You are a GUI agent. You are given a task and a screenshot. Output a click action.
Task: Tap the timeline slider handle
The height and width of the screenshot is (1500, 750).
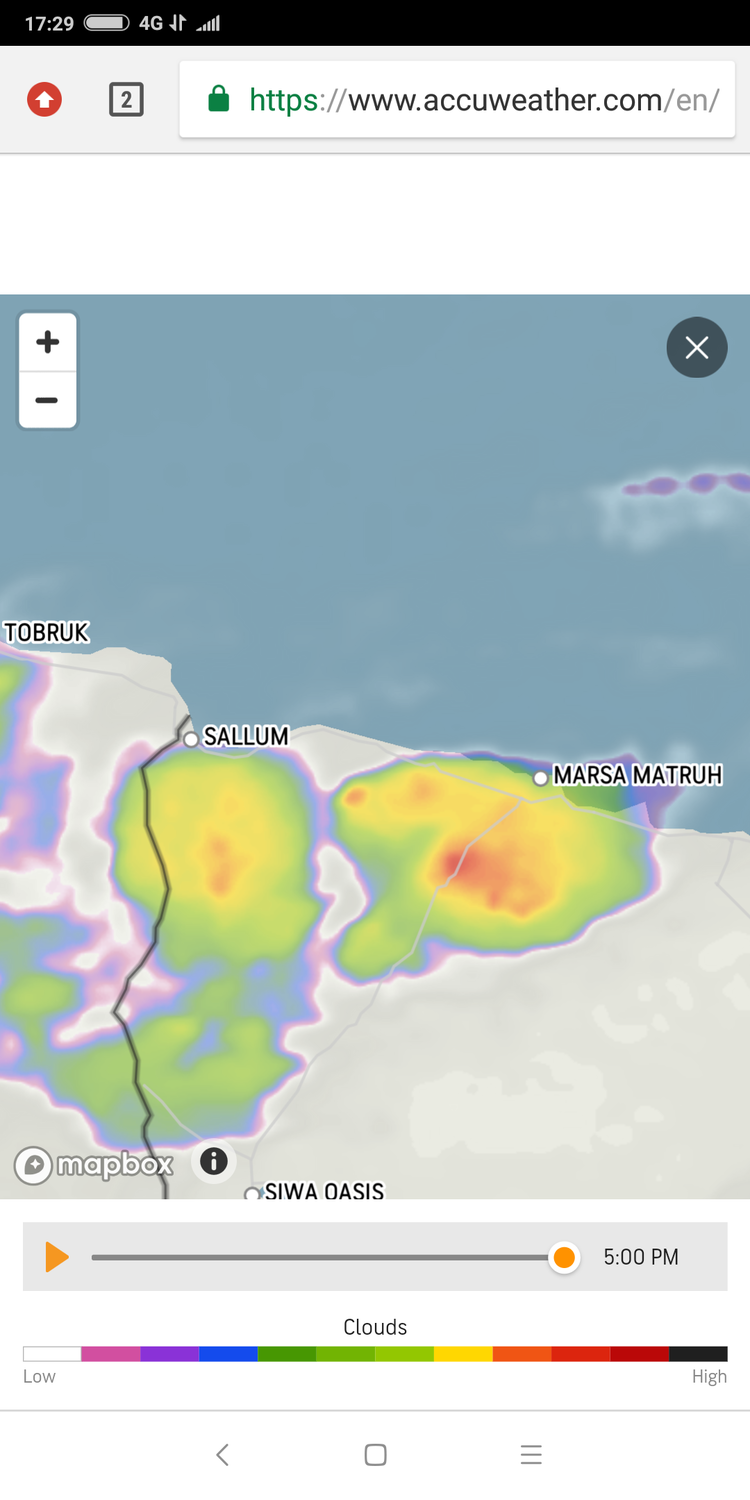tap(564, 1257)
